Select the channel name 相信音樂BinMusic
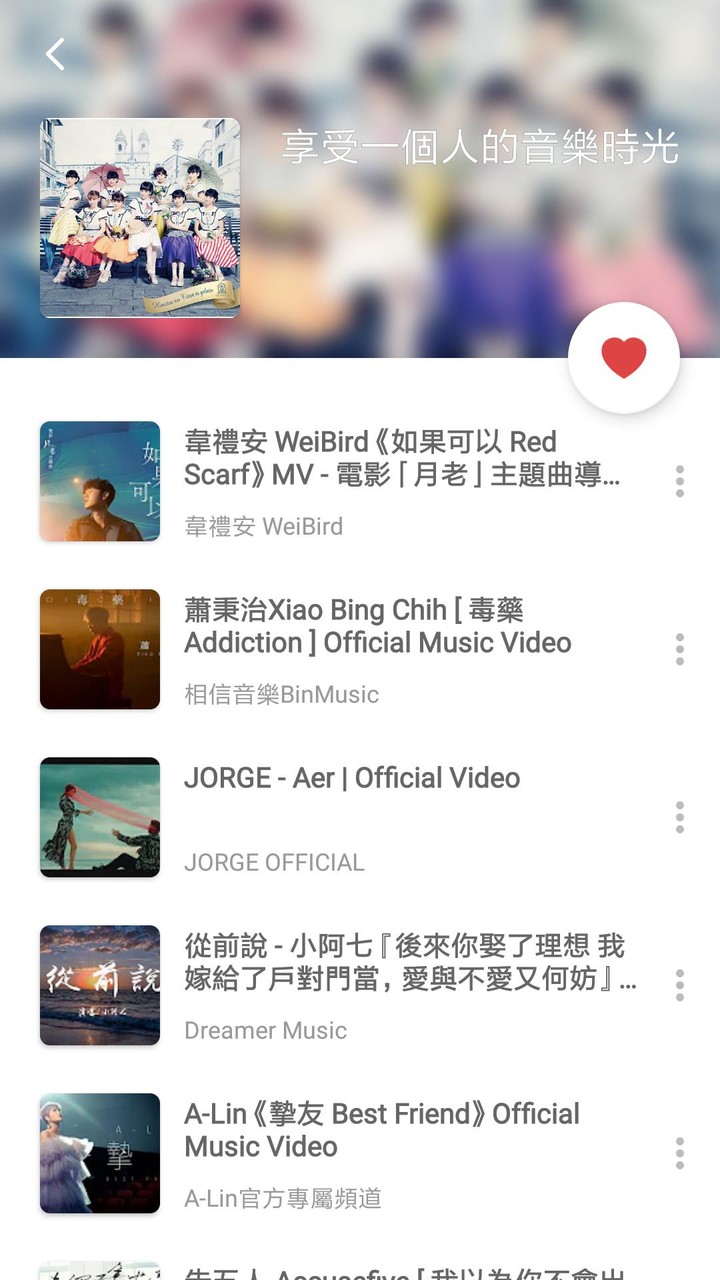The height and width of the screenshot is (1280, 720). pos(282,694)
